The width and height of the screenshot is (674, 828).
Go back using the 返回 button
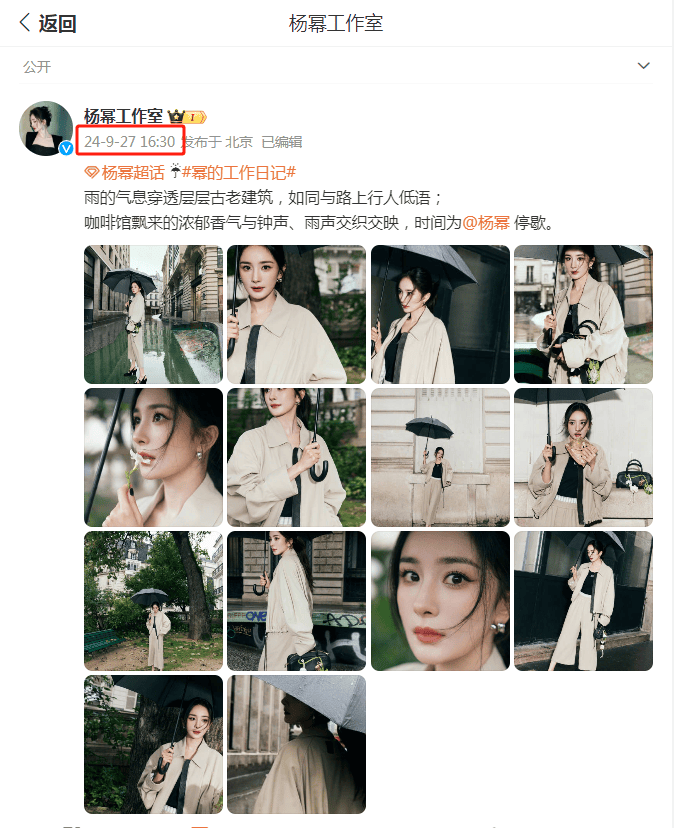[x=48, y=24]
